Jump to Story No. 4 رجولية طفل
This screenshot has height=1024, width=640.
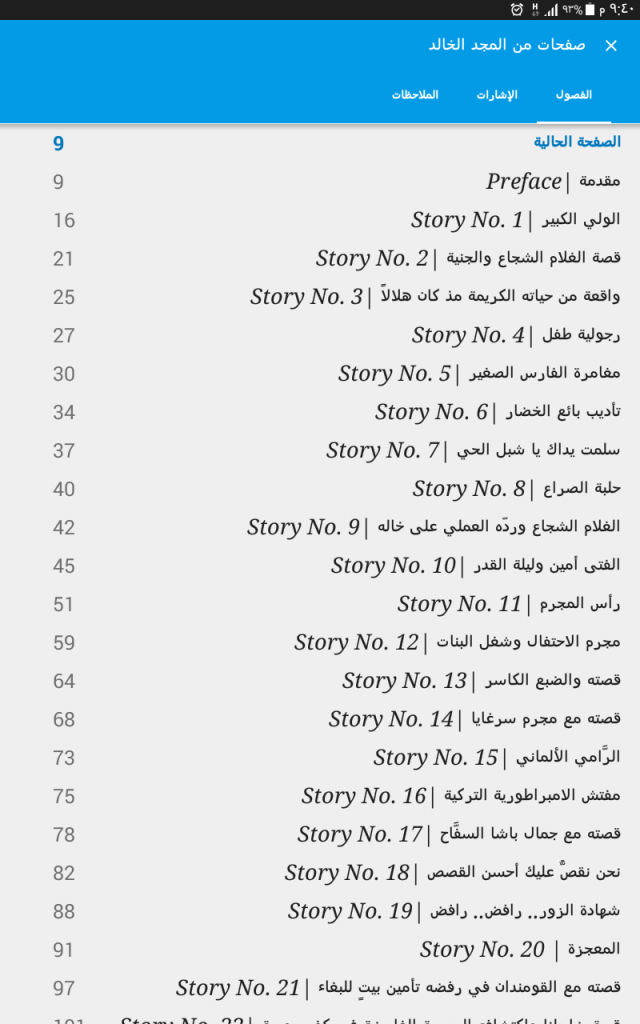click(320, 336)
